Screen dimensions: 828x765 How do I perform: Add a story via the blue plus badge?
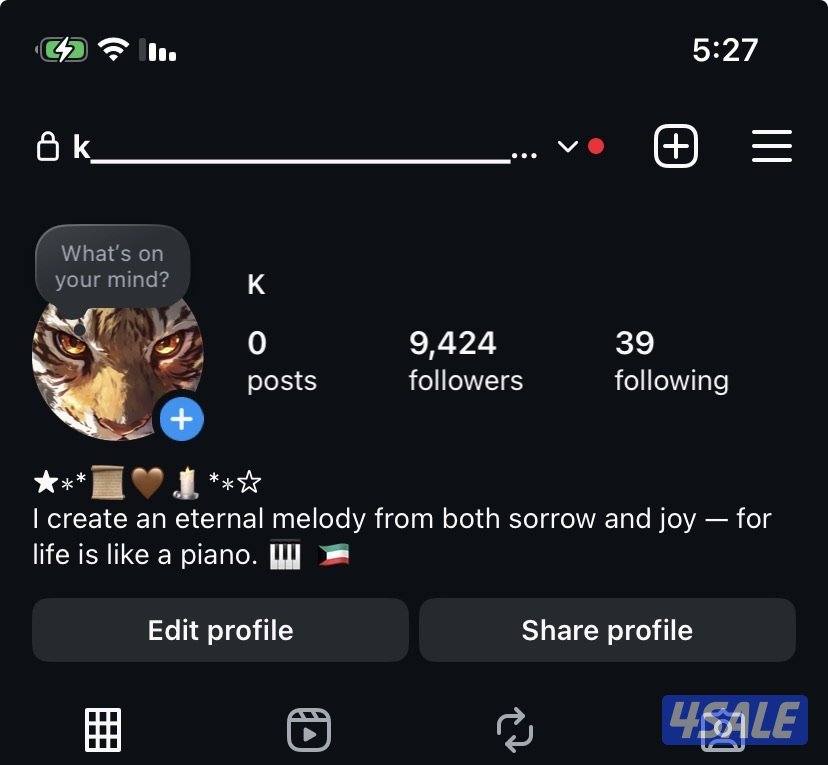[x=181, y=419]
